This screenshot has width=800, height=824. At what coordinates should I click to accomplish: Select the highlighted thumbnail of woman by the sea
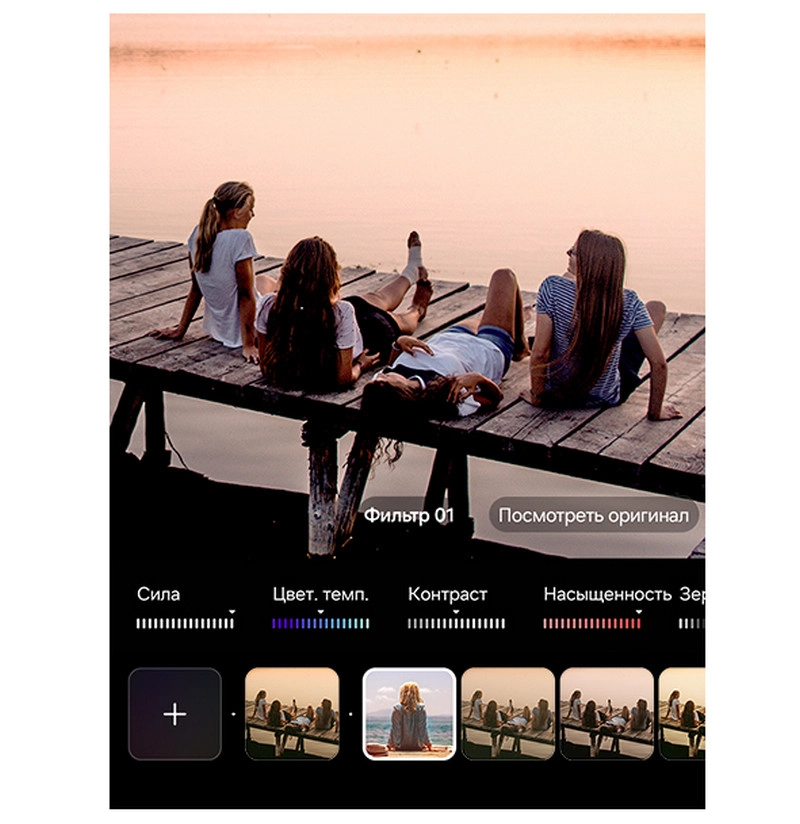click(x=409, y=714)
